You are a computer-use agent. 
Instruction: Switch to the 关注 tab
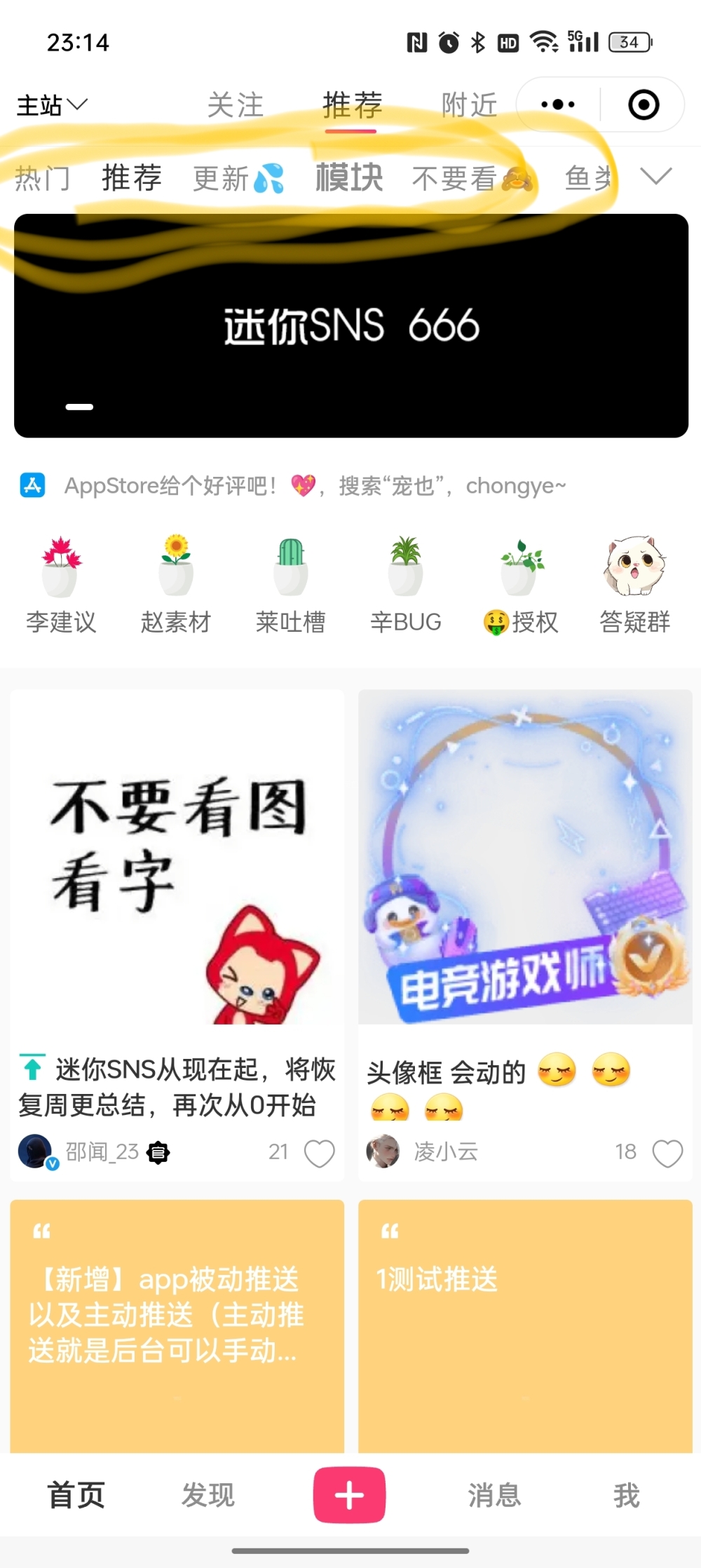pyautogui.click(x=236, y=105)
